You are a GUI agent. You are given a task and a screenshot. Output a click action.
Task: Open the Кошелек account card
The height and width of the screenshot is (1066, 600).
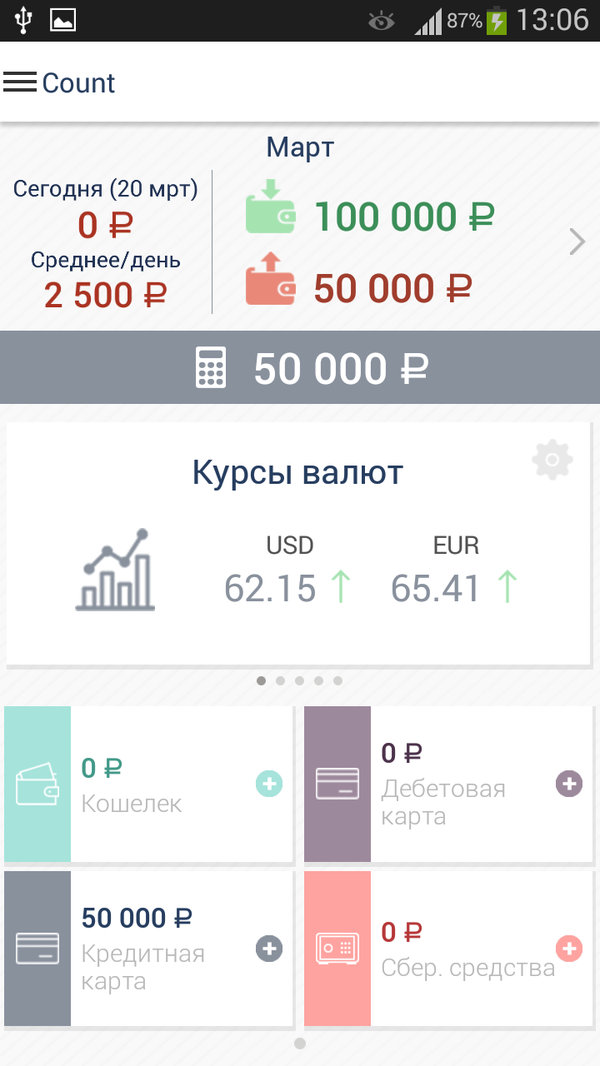(x=150, y=785)
